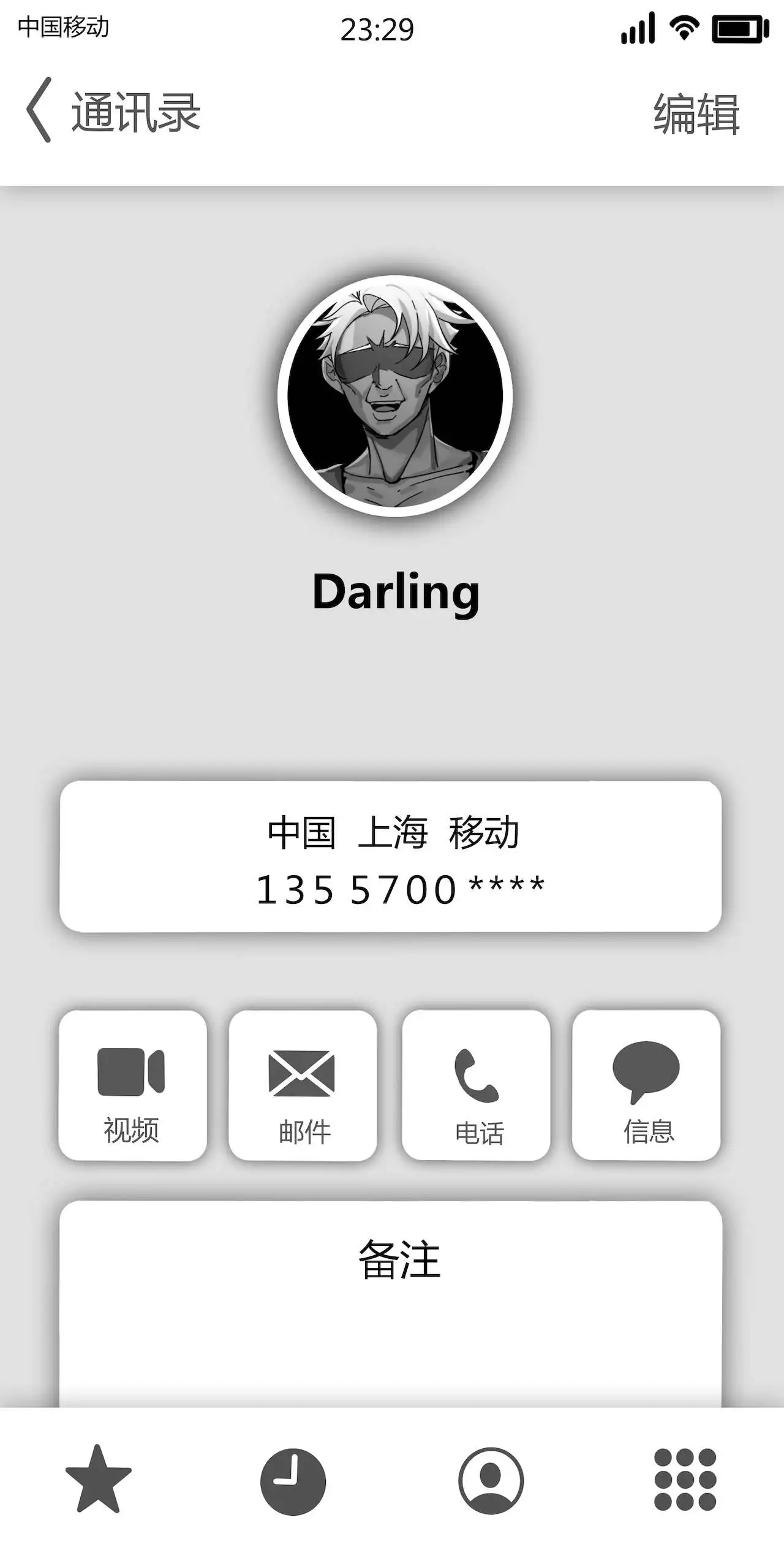Screen dimensions: 784x1561
Task: Switch to the contacts person tab
Action: click(x=491, y=1481)
